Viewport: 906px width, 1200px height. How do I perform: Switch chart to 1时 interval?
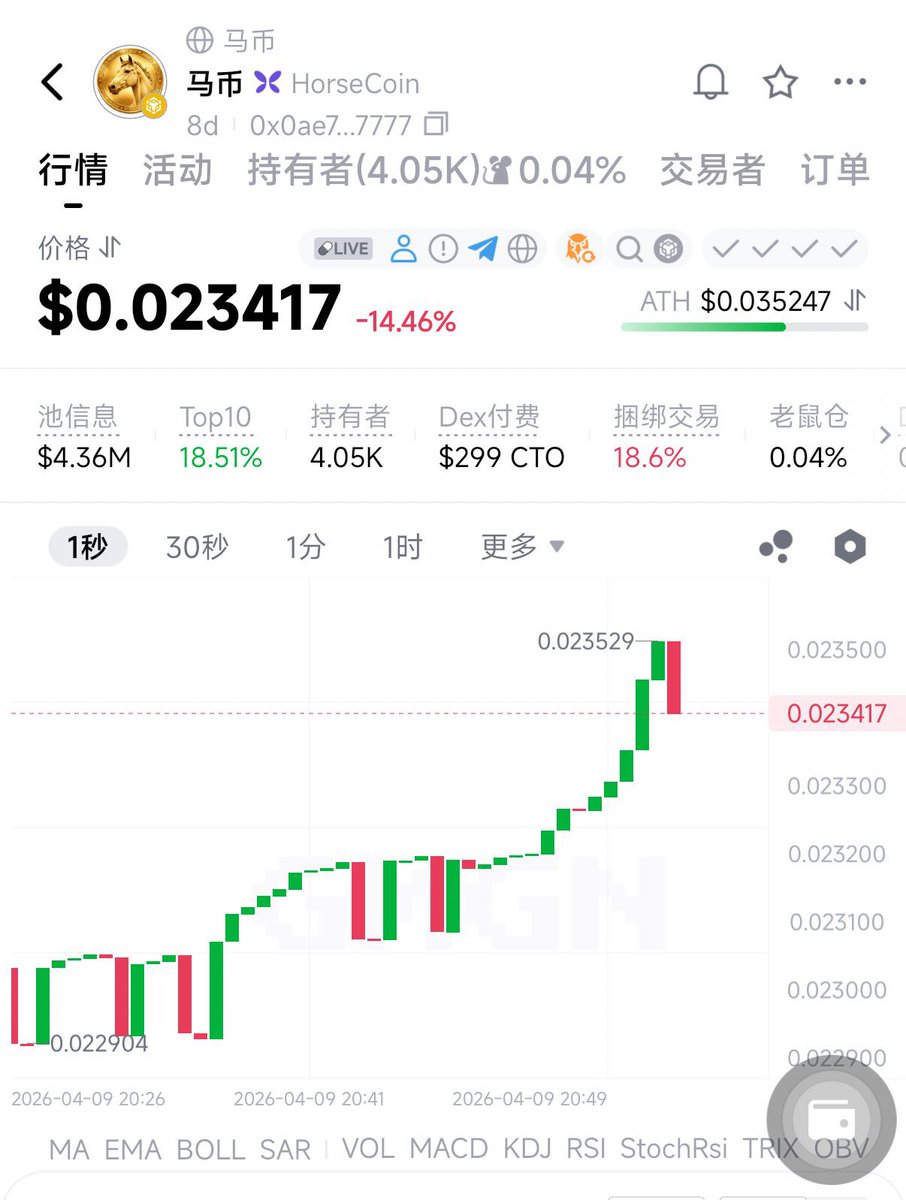(402, 547)
